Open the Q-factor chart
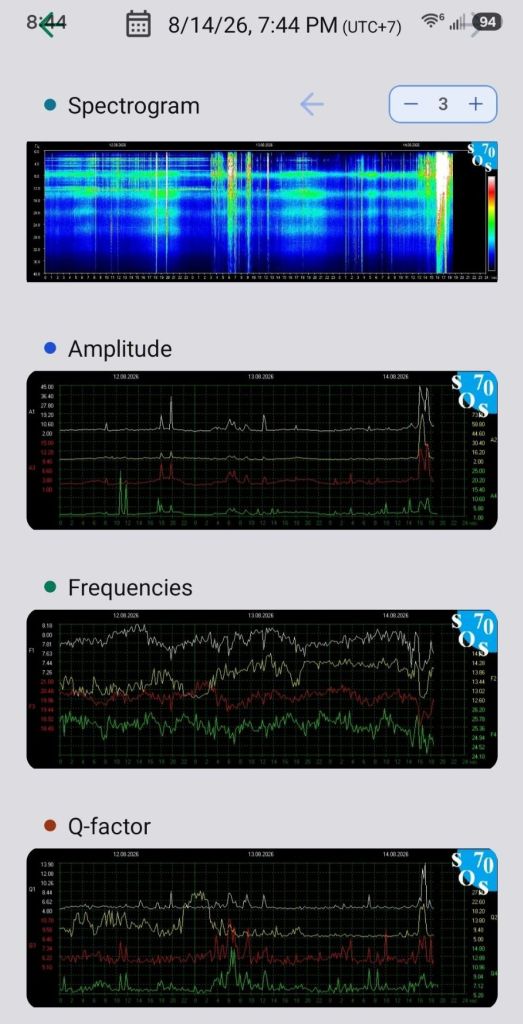 [262, 927]
